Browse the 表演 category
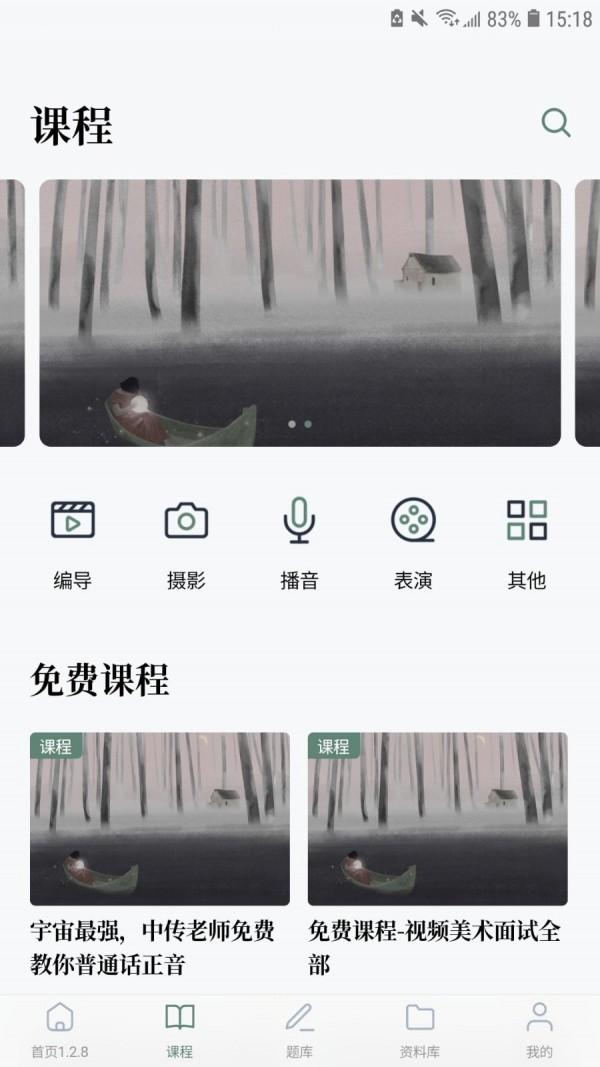600x1067 pixels. click(413, 544)
